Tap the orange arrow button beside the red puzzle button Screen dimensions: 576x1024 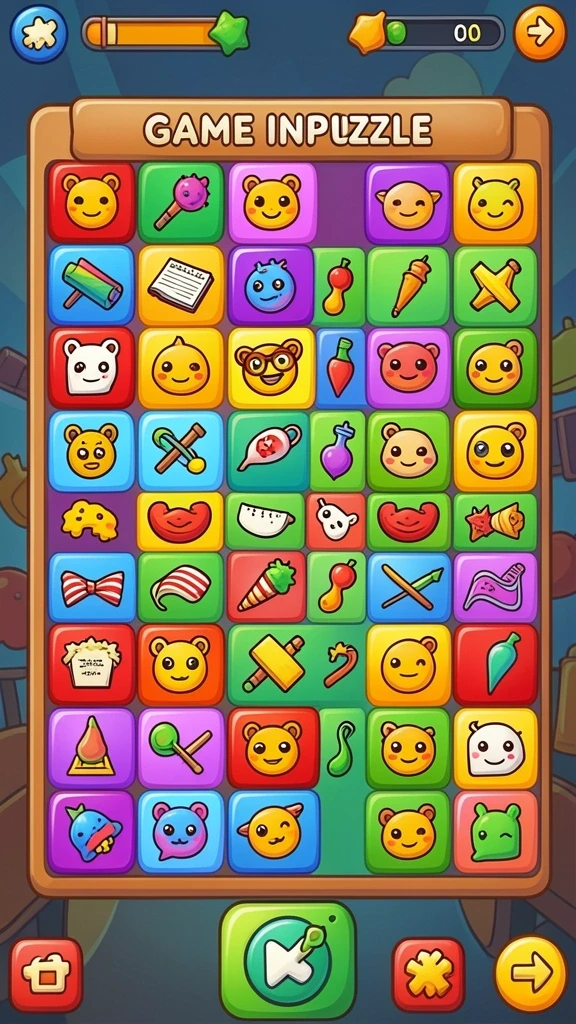click(532, 974)
